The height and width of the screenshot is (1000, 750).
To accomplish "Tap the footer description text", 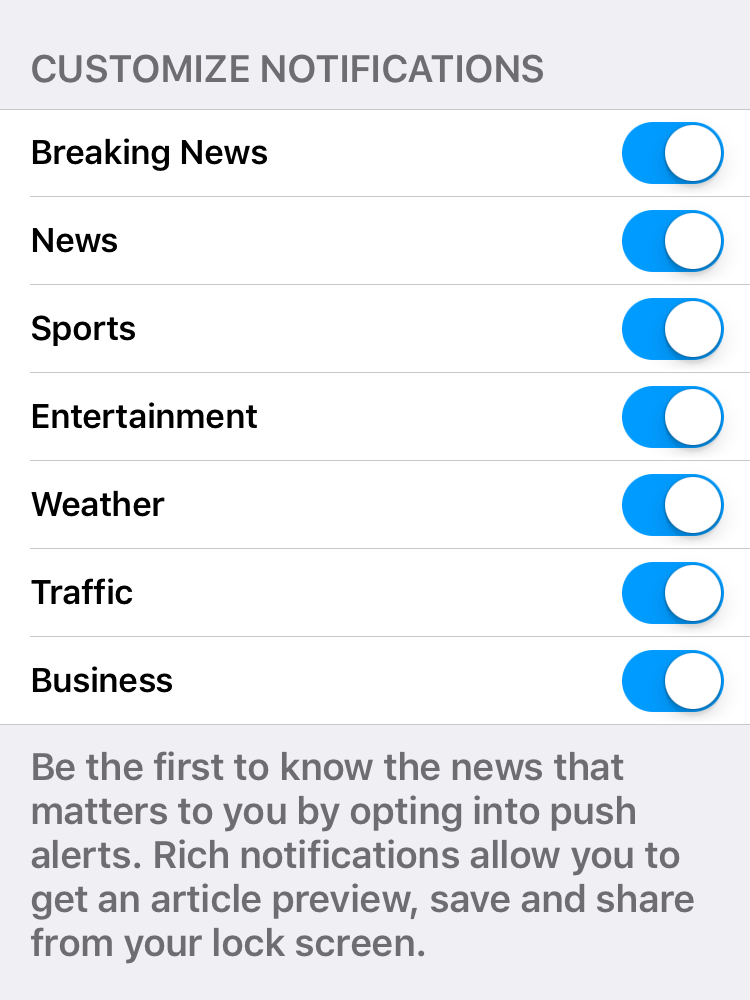I will click(x=360, y=855).
